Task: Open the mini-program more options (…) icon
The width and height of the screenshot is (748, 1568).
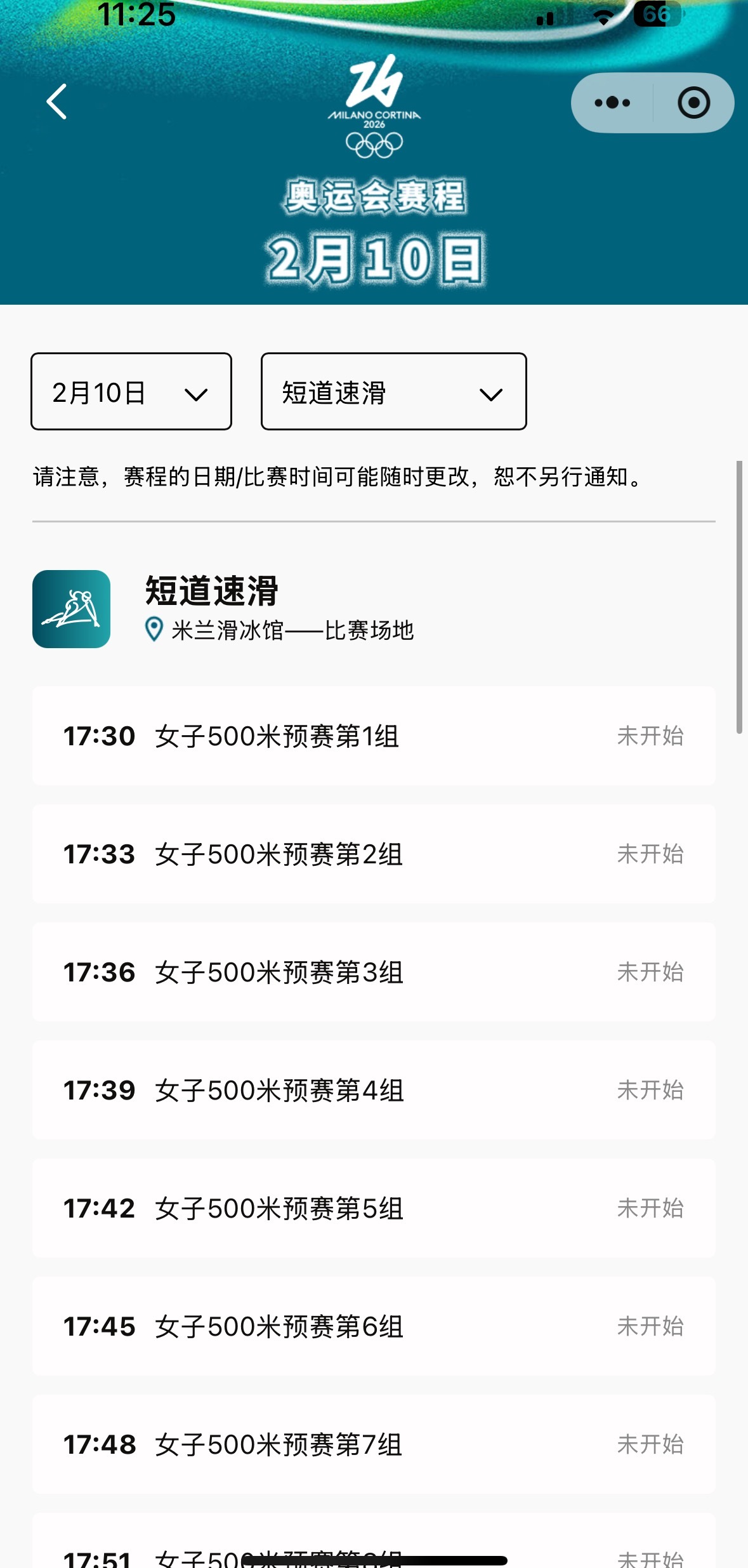Action: pos(611,102)
